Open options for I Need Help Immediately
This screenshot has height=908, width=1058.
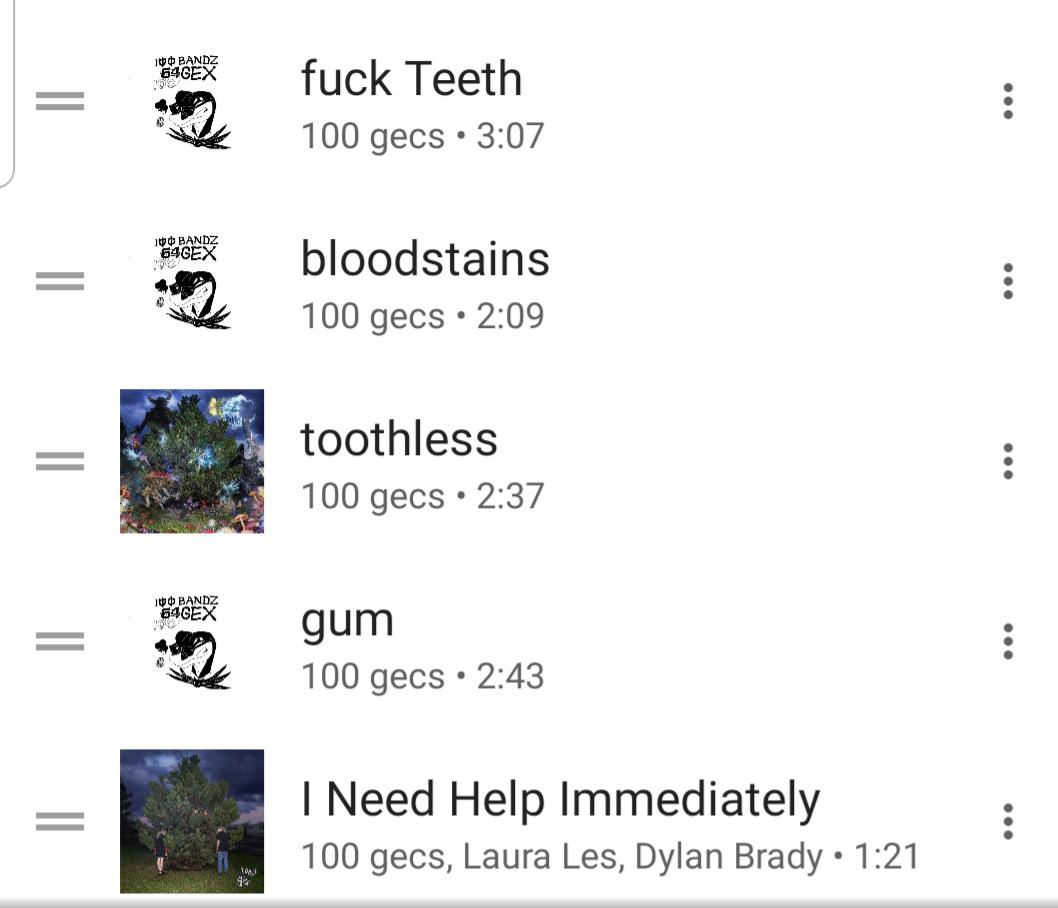[x=1007, y=821]
